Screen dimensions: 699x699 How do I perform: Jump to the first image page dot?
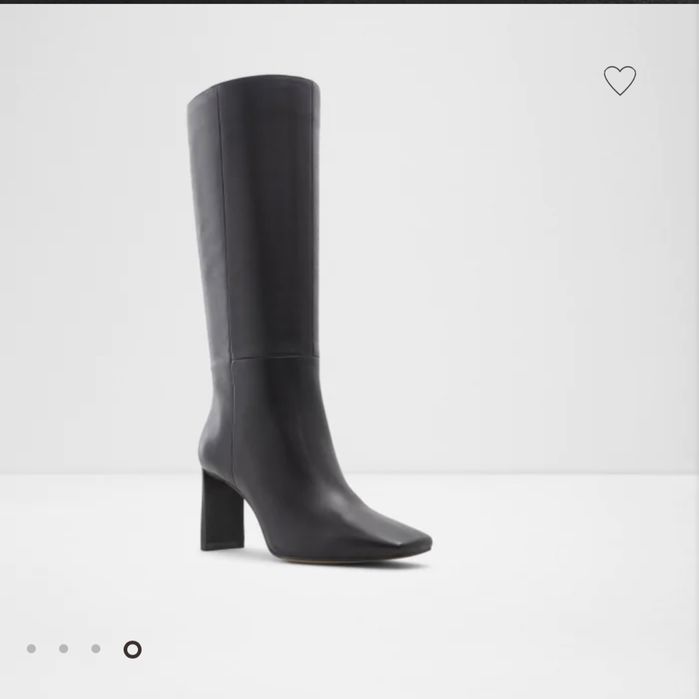click(x=31, y=649)
